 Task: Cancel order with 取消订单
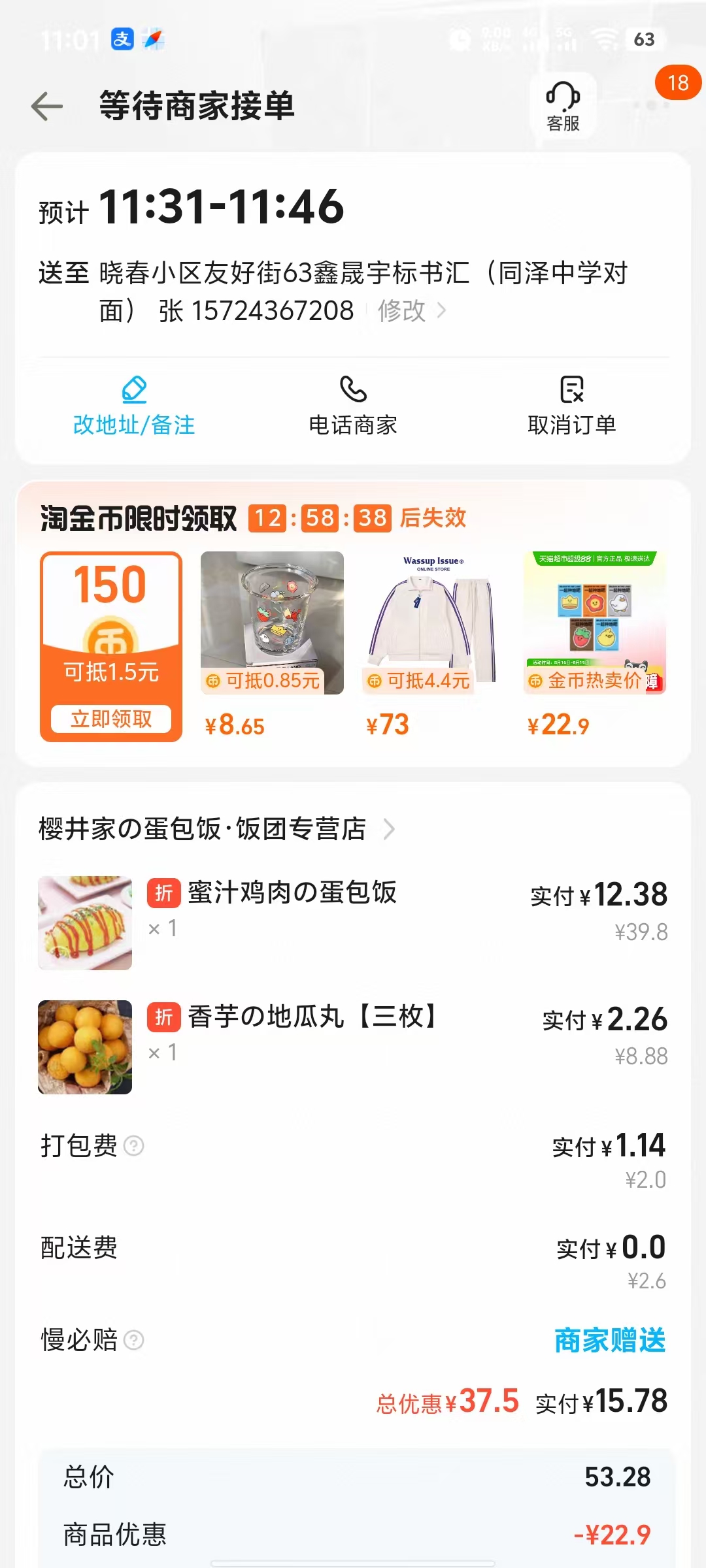(x=572, y=406)
